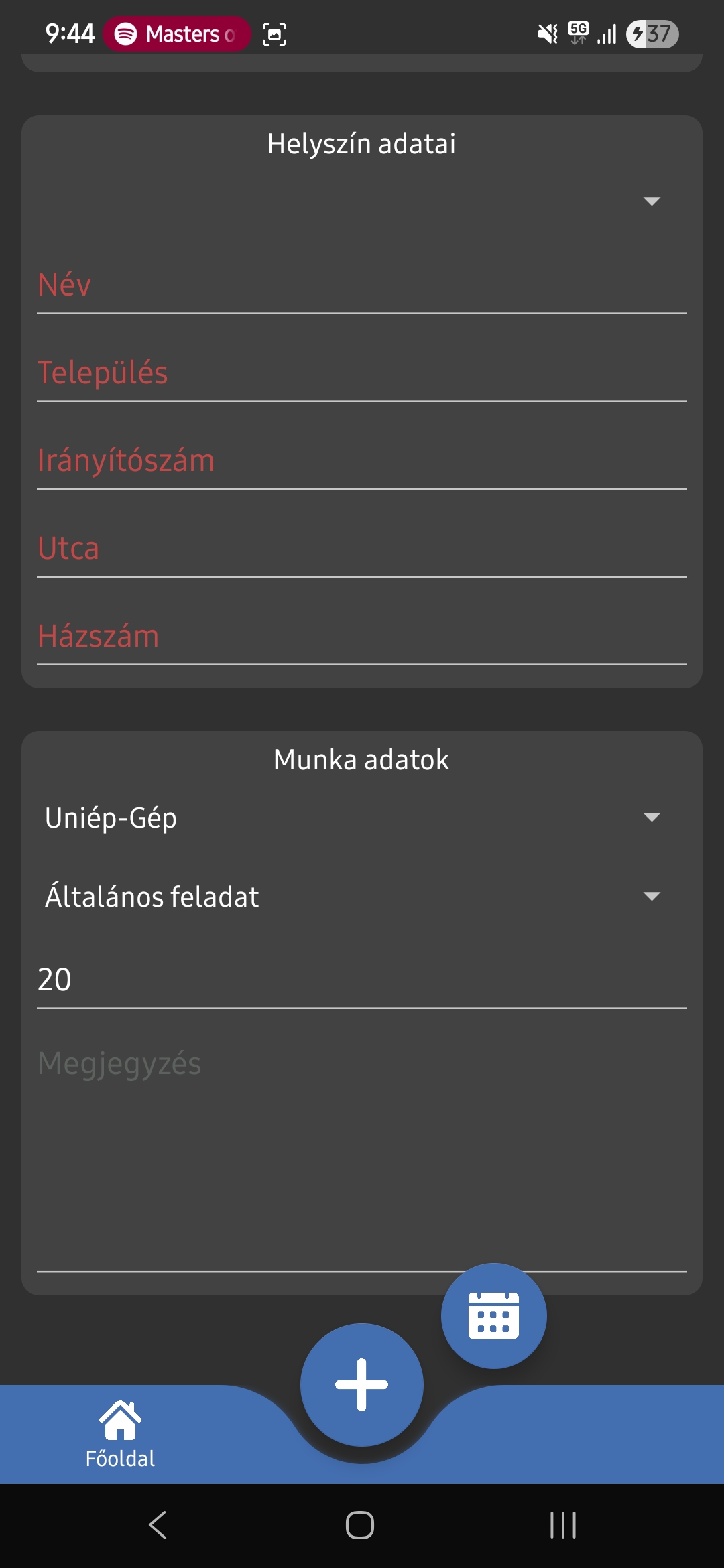Edit the field containing 20
Image resolution: width=724 pixels, height=1568 pixels.
(362, 980)
